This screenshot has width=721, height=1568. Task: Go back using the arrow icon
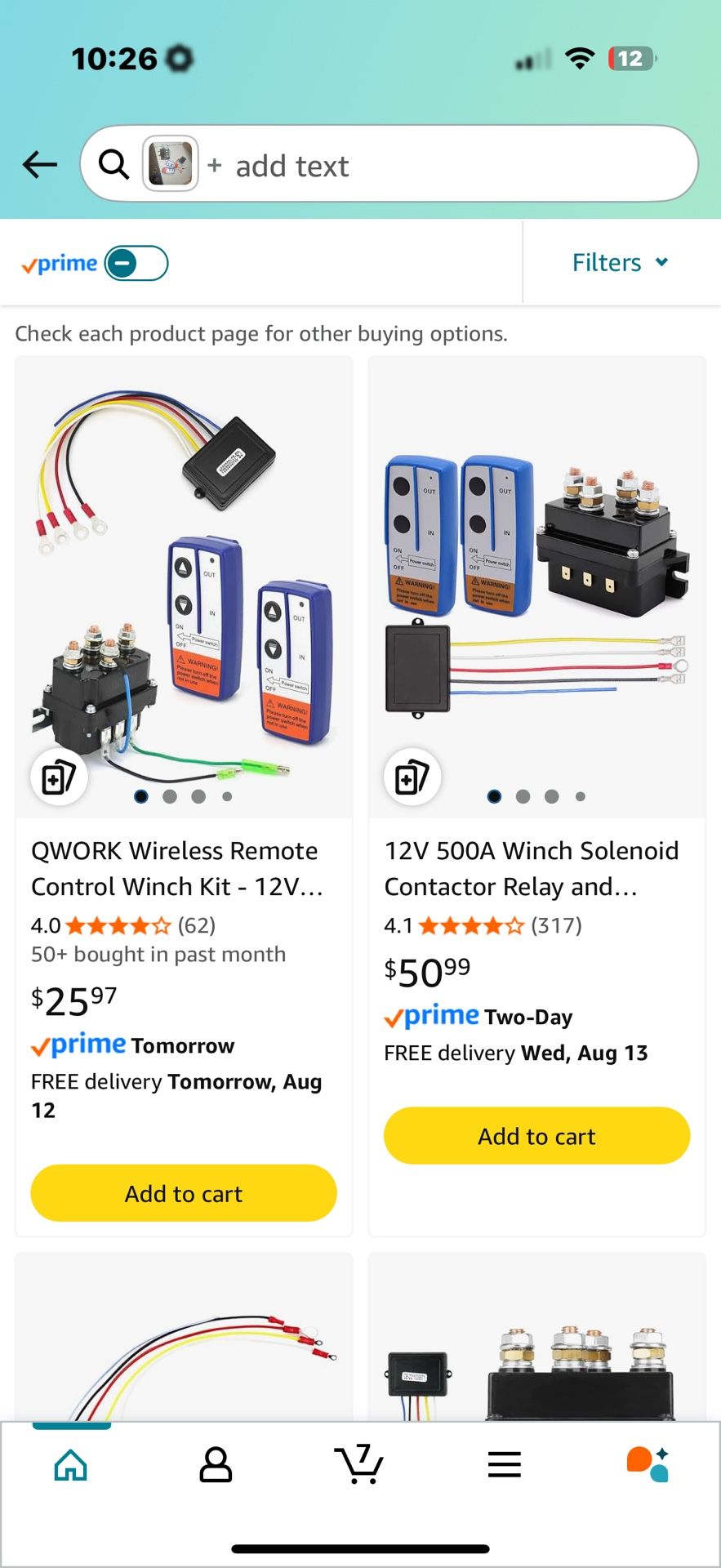[40, 165]
